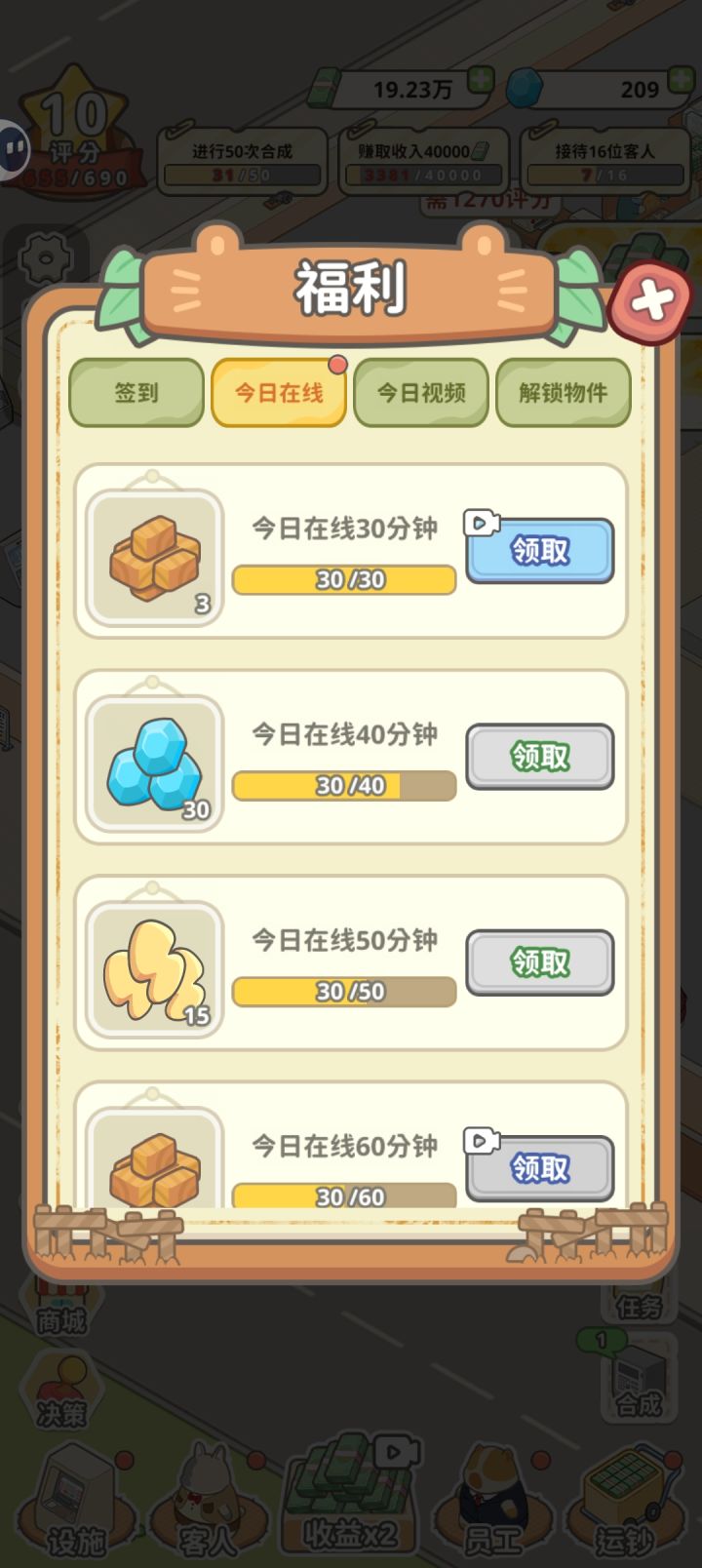This screenshot has width=702, height=1568.
Task: Switch to the 今日视频 videos tab
Action: coord(421,392)
